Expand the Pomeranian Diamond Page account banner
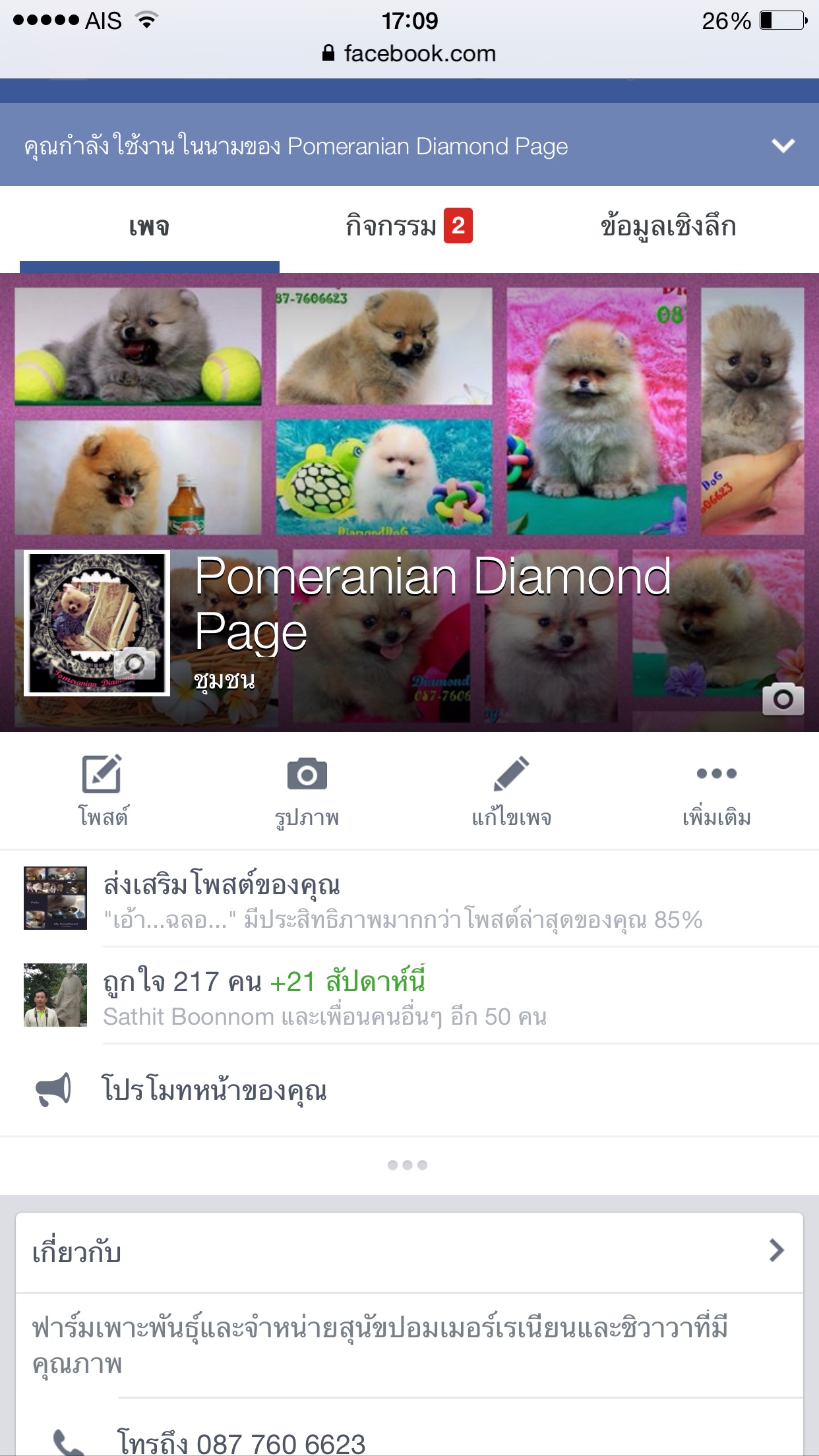 (x=783, y=145)
